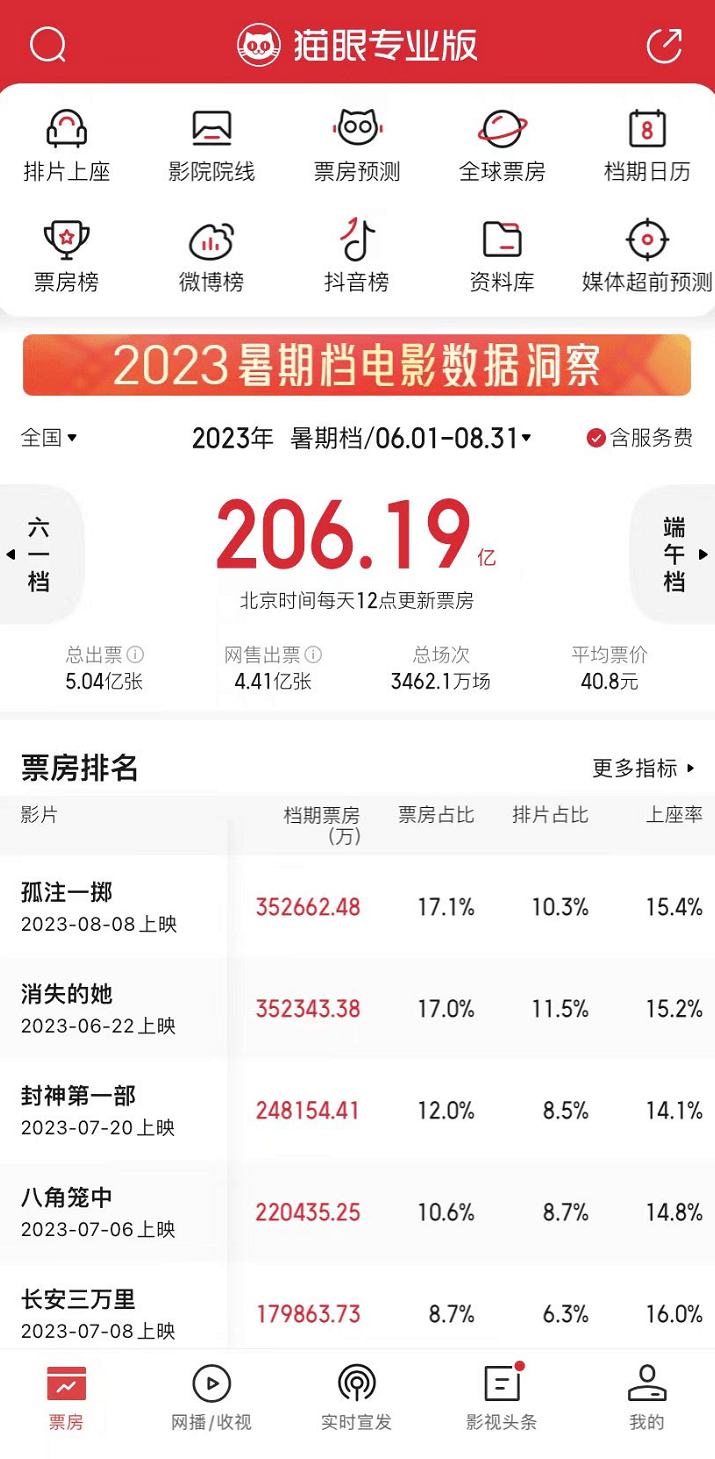The height and width of the screenshot is (1459, 715).
Task: Toggle the 含服务费 checkbox
Action: (x=640, y=438)
